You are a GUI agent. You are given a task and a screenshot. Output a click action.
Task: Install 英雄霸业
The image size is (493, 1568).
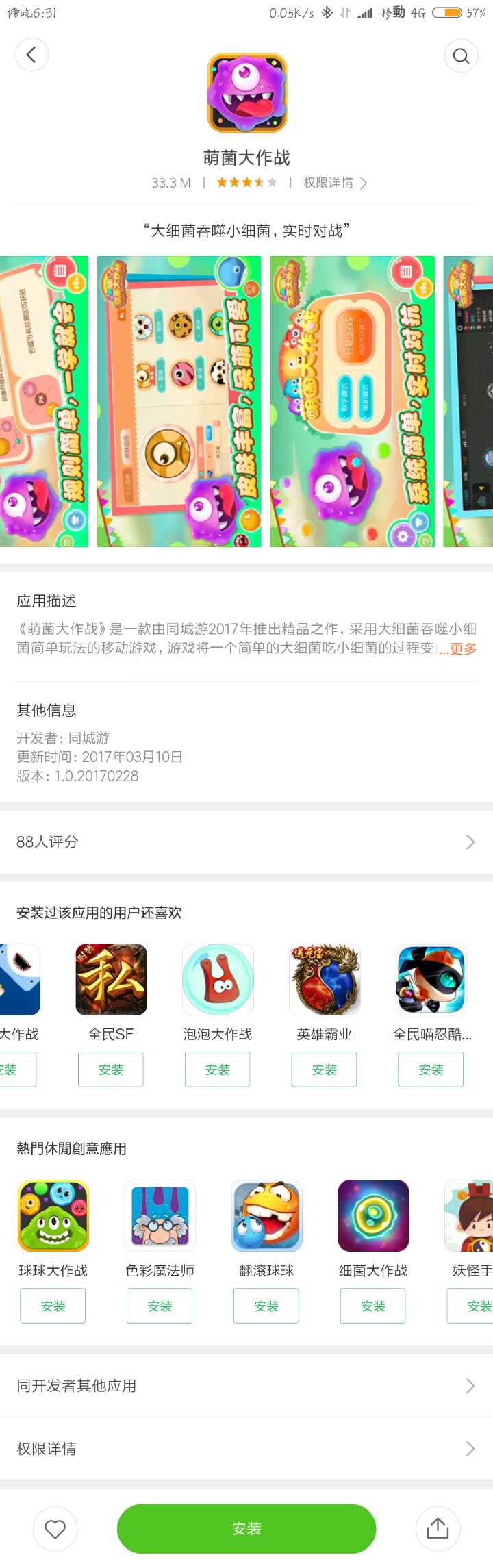click(x=325, y=1070)
